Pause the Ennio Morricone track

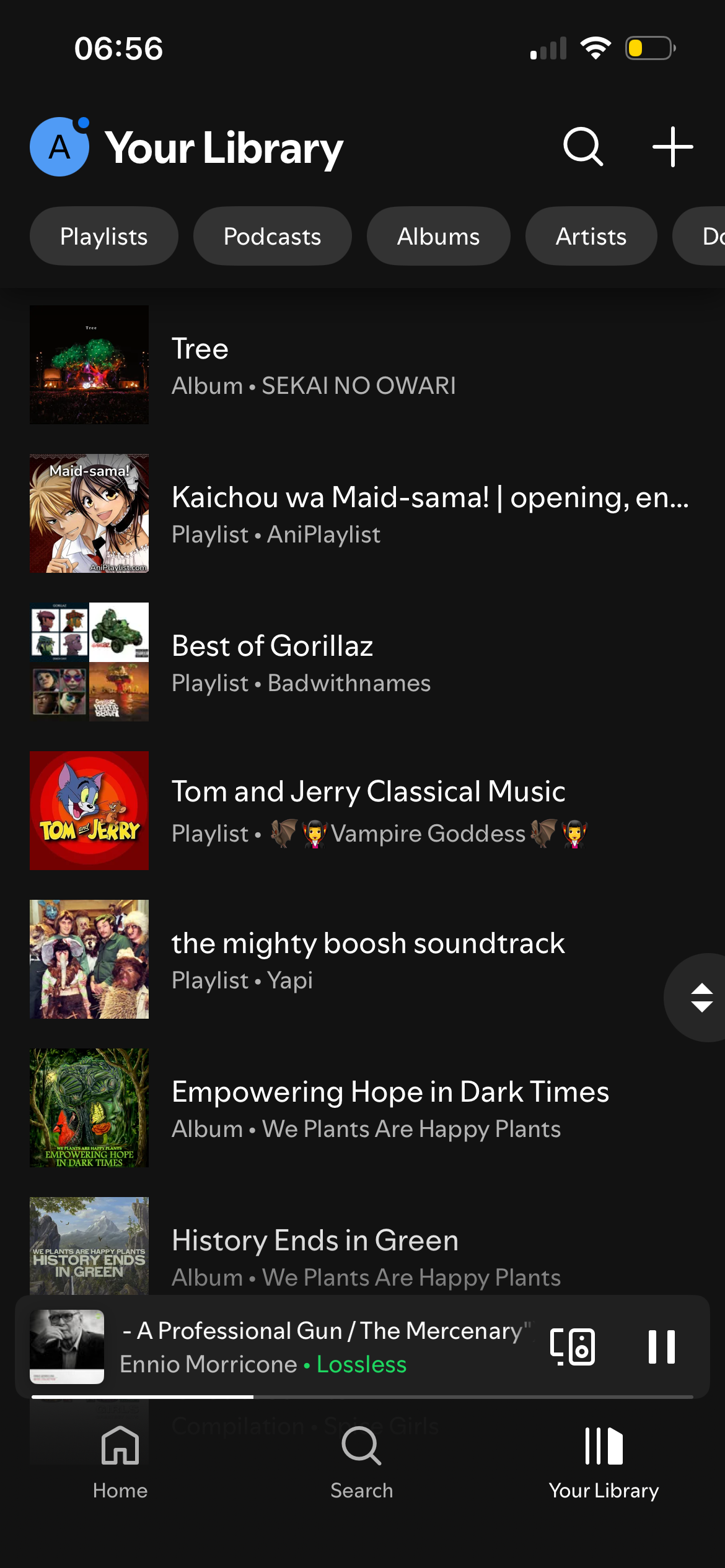(x=661, y=1346)
